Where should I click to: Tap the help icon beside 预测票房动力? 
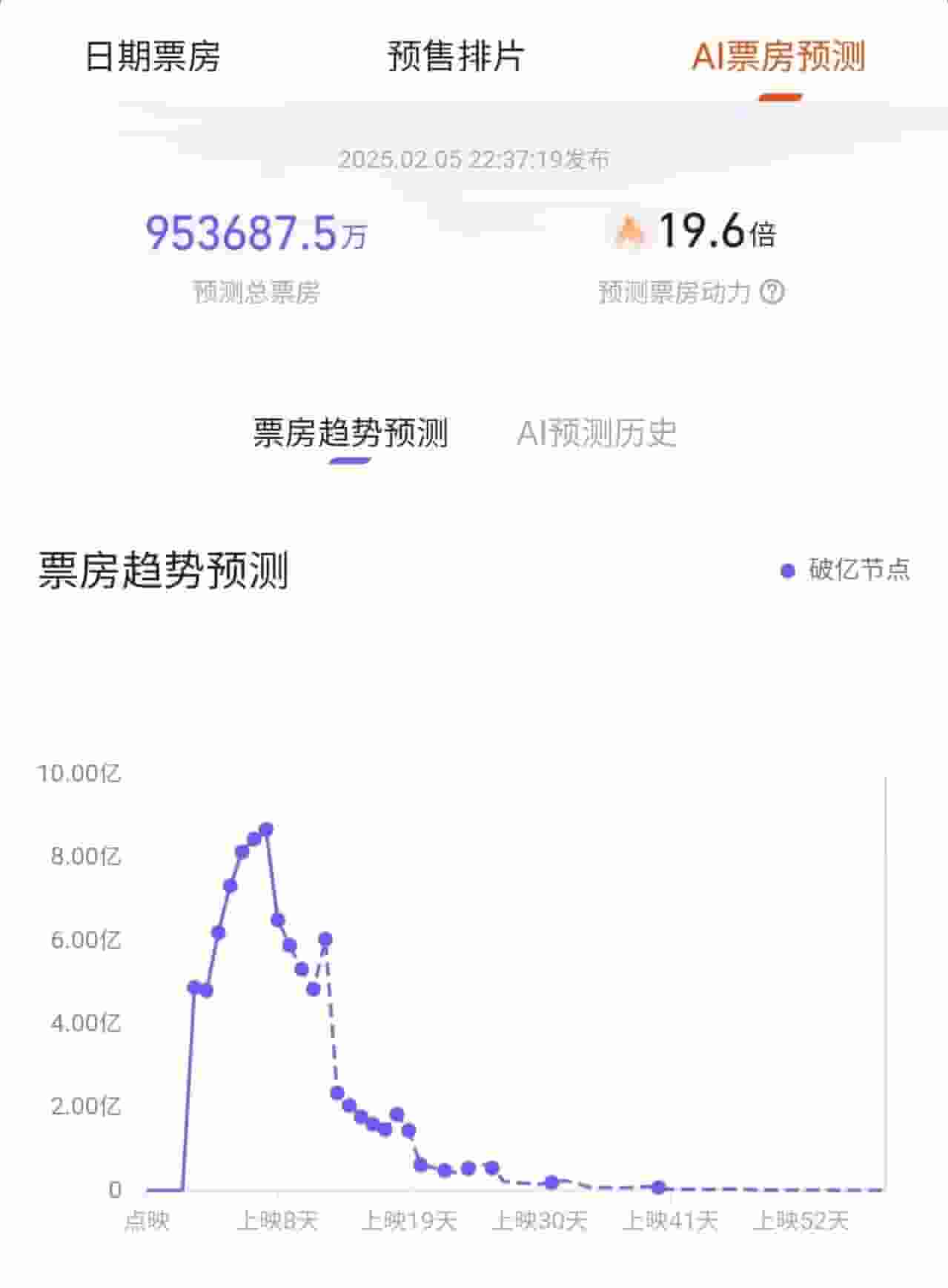[x=772, y=292]
